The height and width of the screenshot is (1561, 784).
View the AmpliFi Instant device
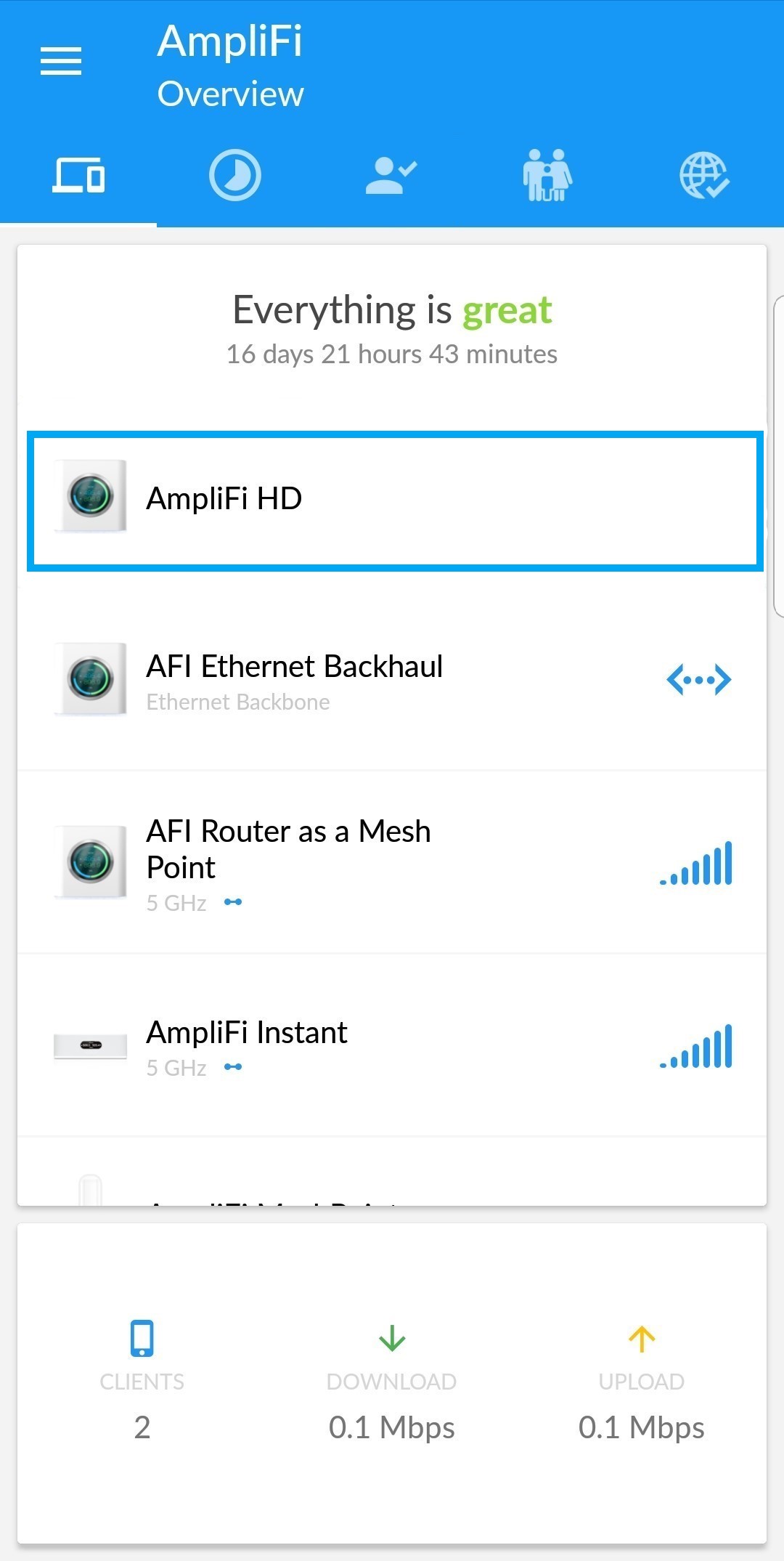[392, 1046]
